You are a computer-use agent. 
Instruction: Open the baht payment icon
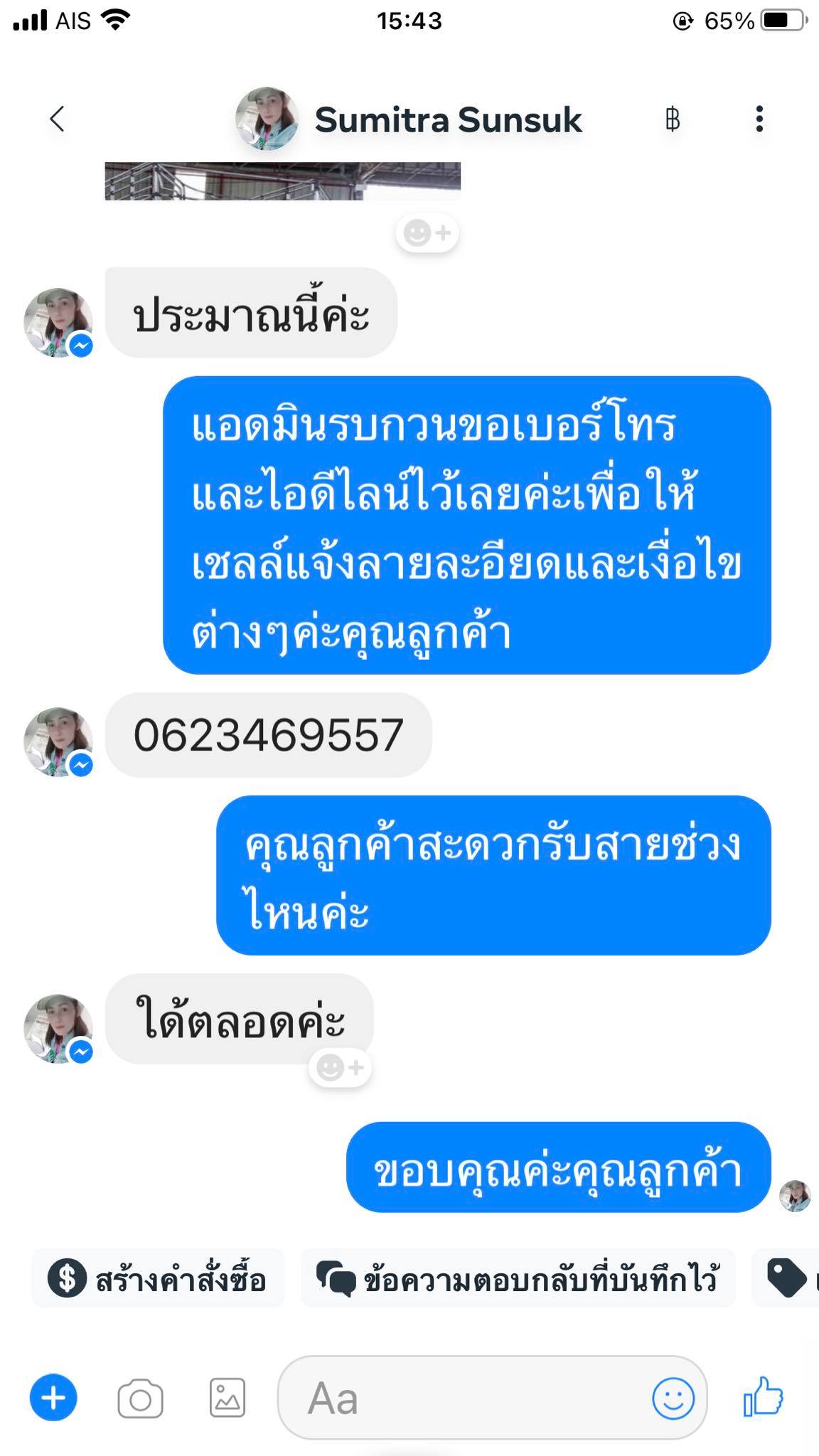673,119
